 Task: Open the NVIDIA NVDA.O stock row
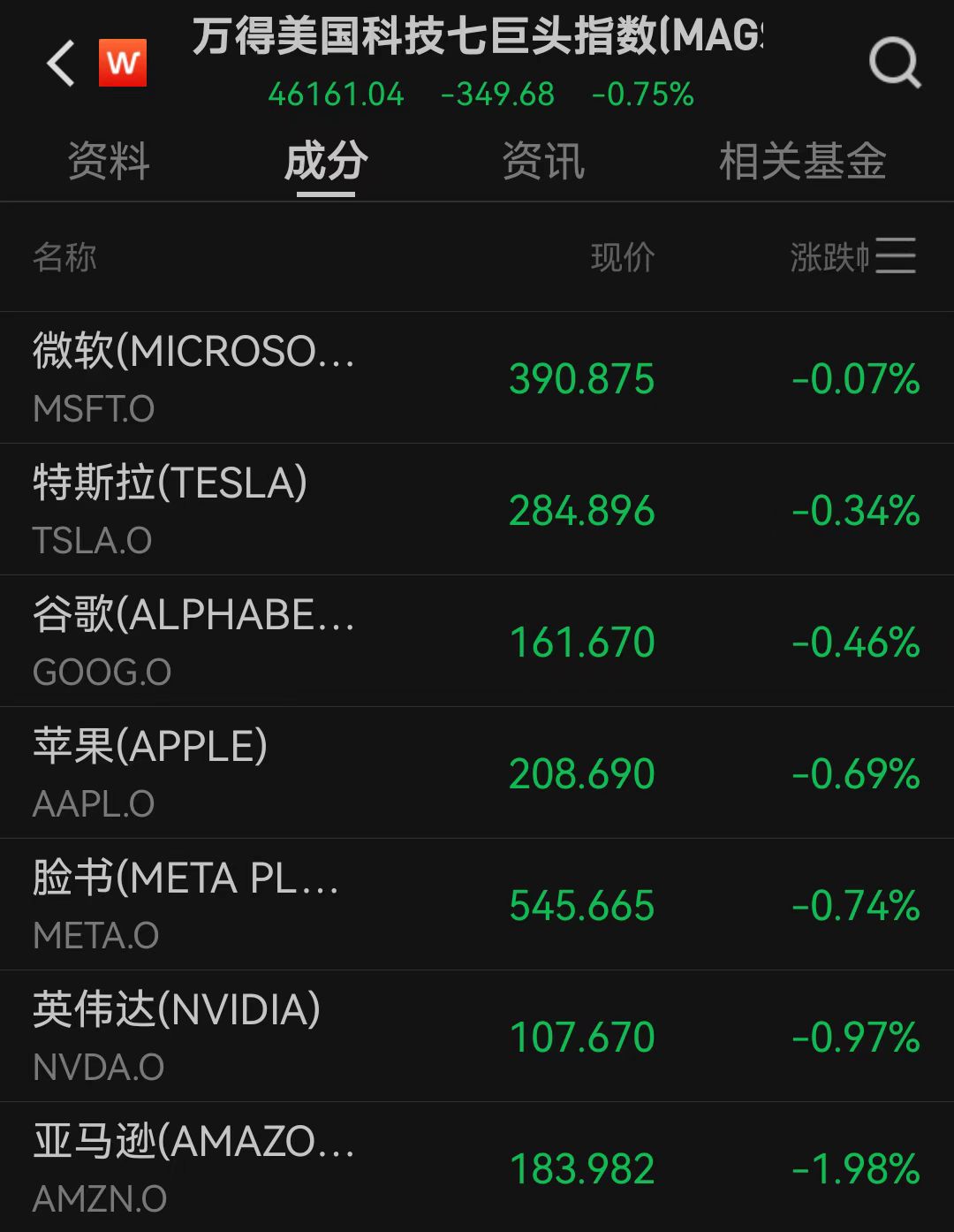pyautogui.click(x=477, y=1037)
